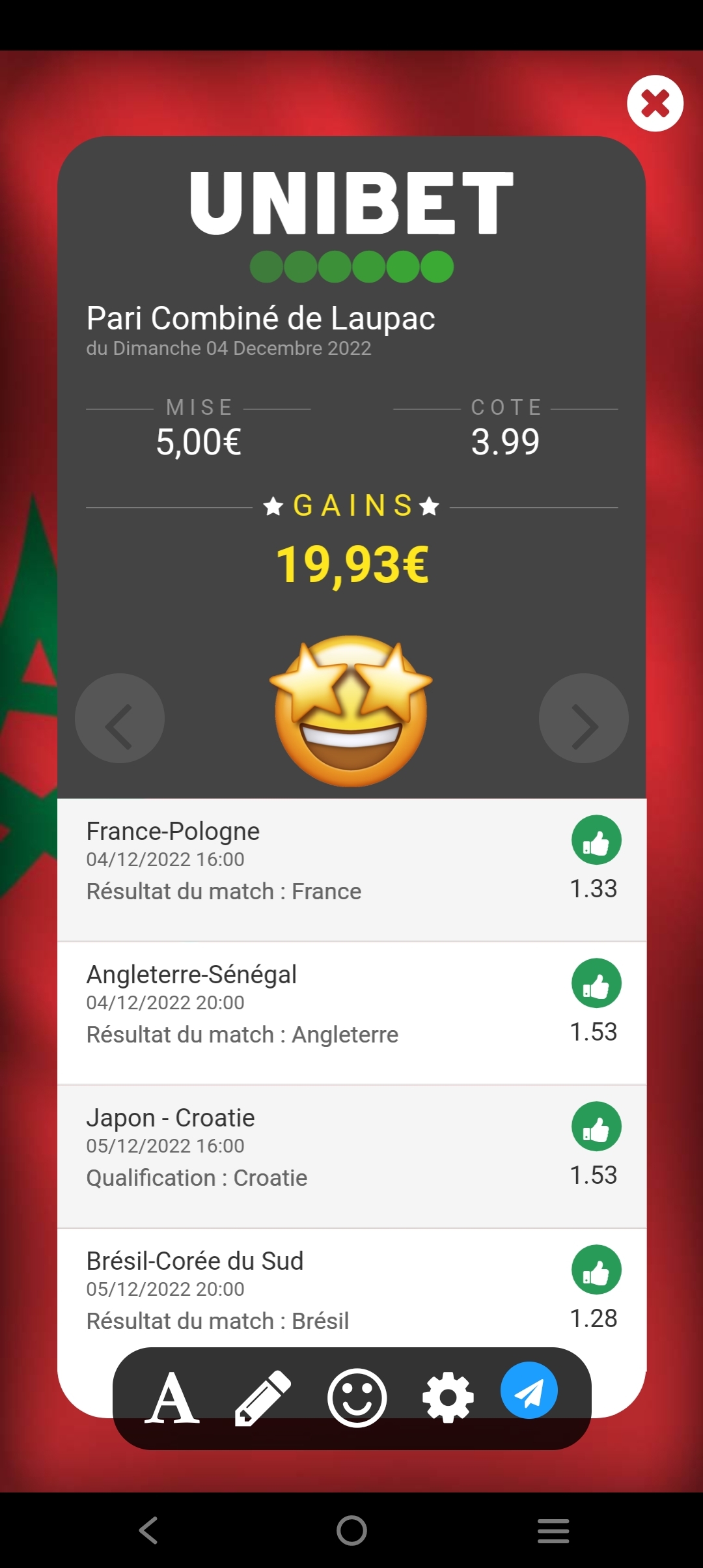Open the text font tool

(x=172, y=1398)
